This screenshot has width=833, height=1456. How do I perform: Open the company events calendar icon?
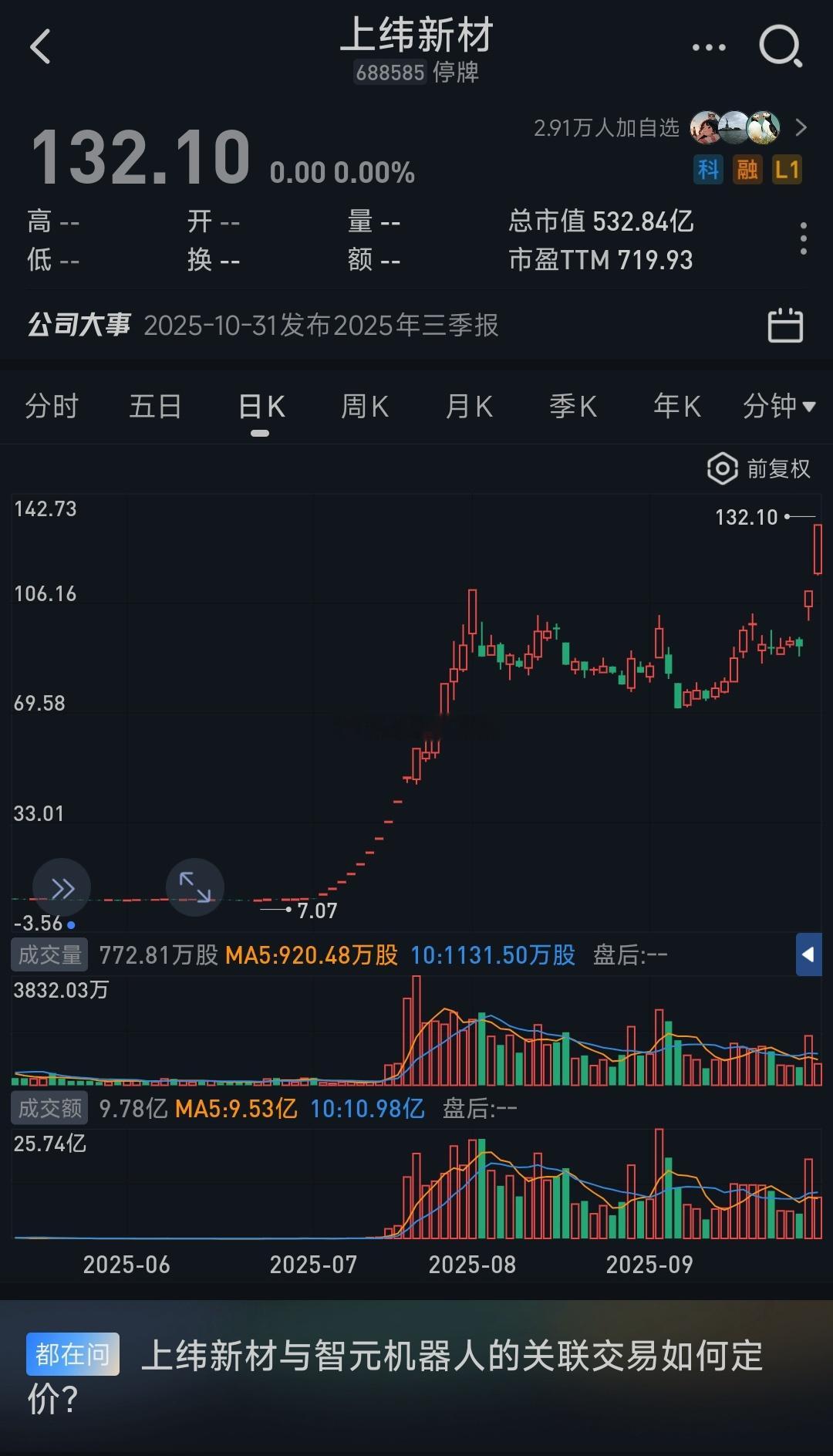[785, 325]
